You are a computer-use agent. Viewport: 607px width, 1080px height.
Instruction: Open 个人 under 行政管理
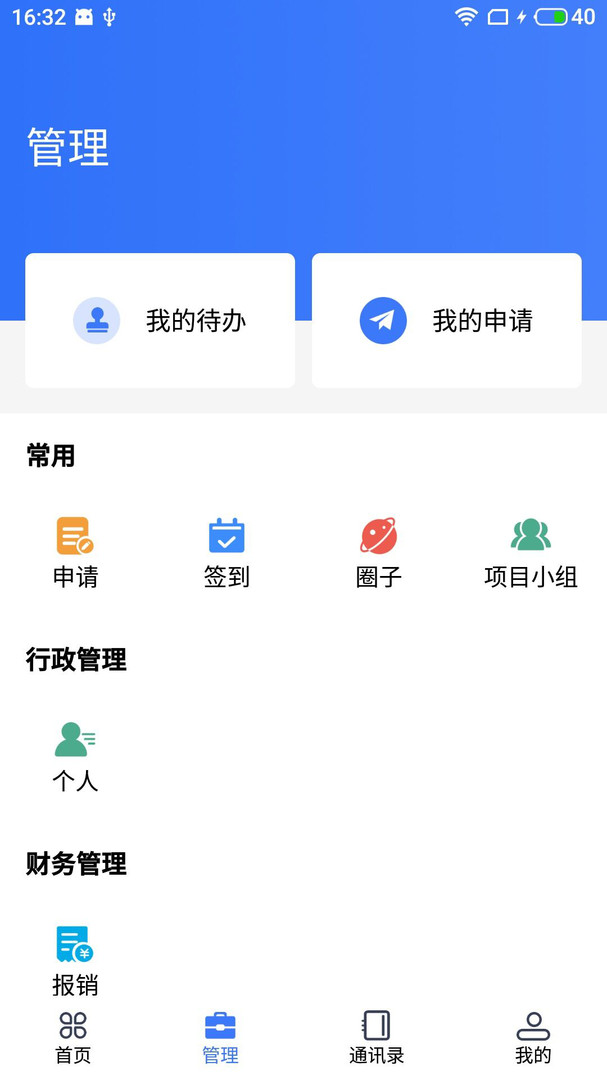[x=75, y=756]
